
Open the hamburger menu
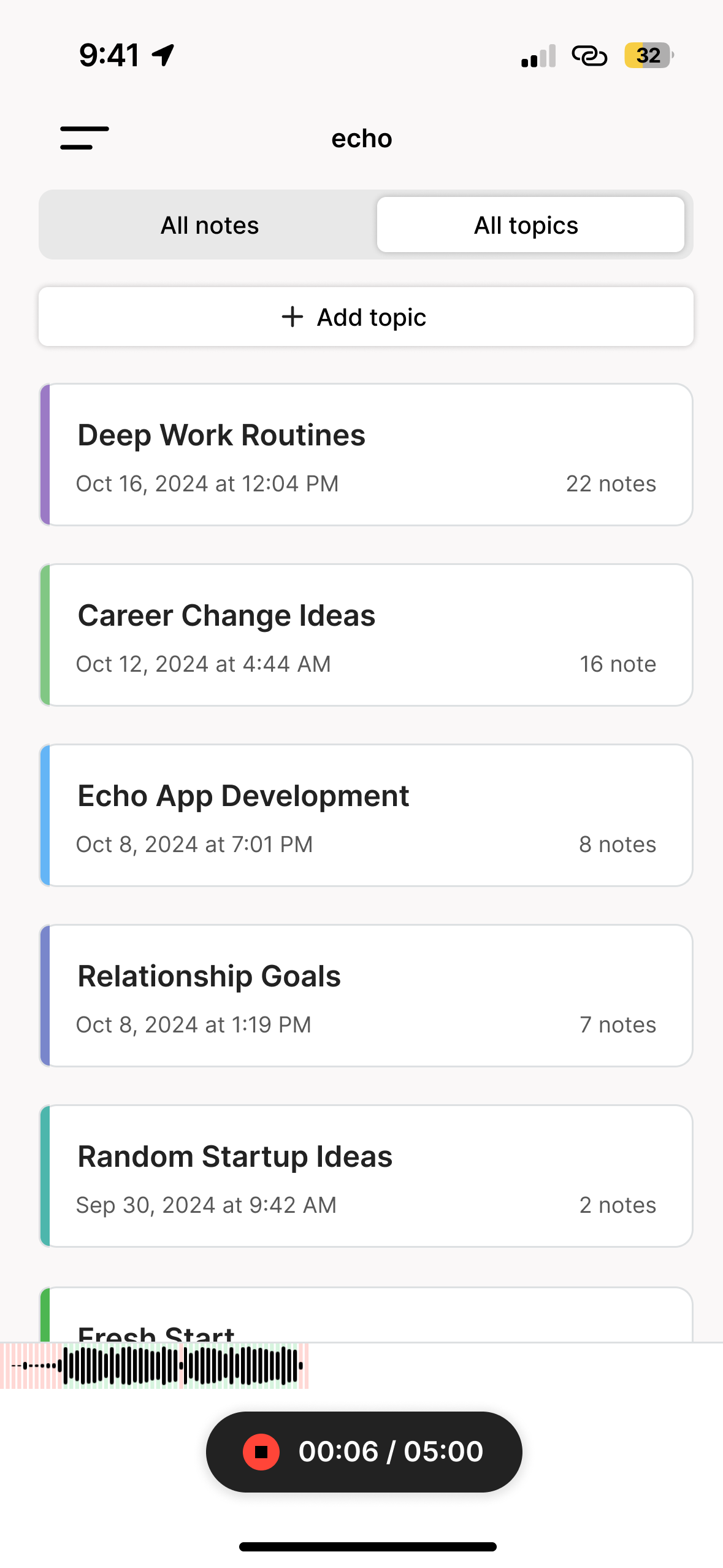pyautogui.click(x=84, y=138)
